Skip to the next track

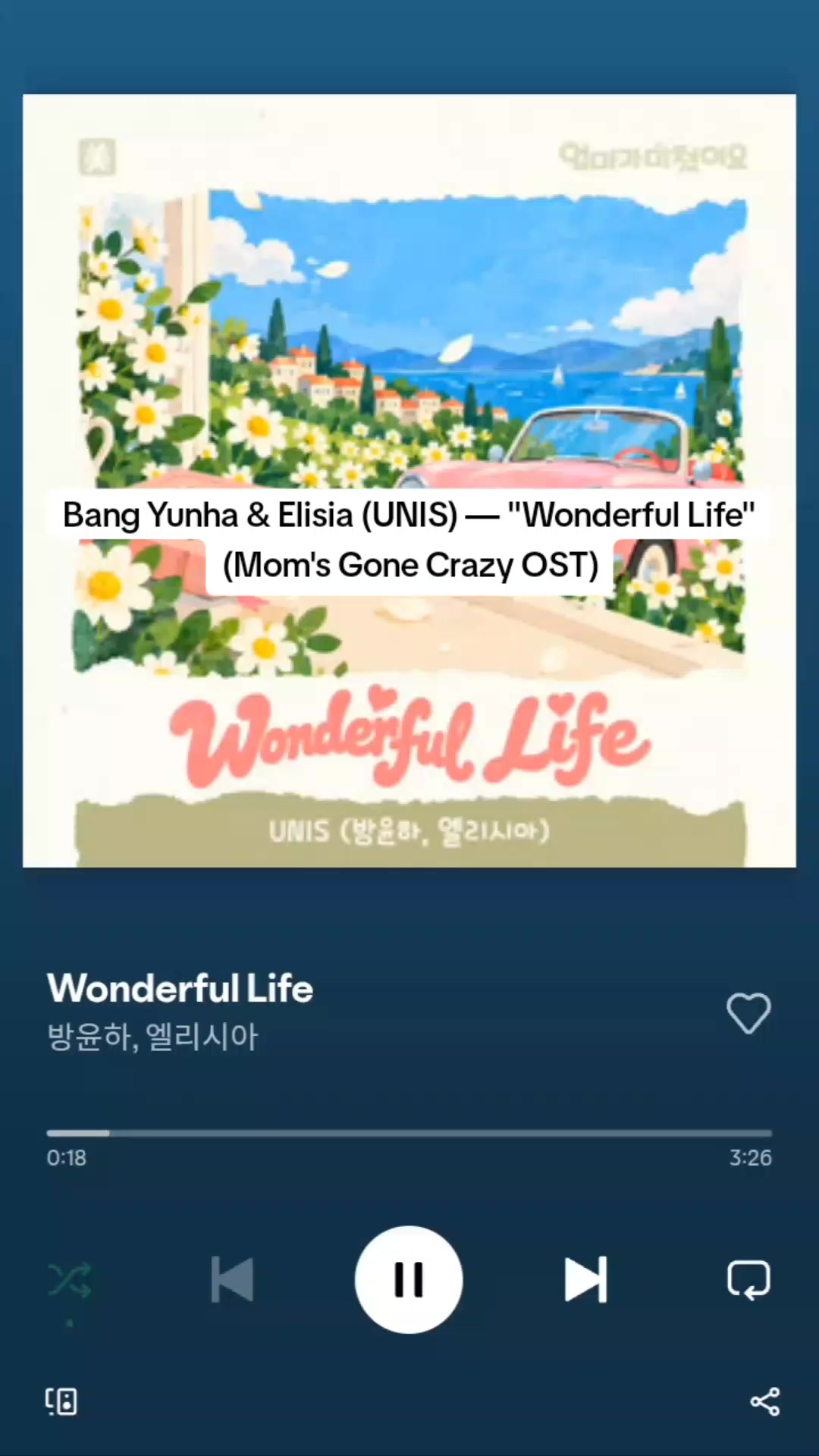point(586,1280)
